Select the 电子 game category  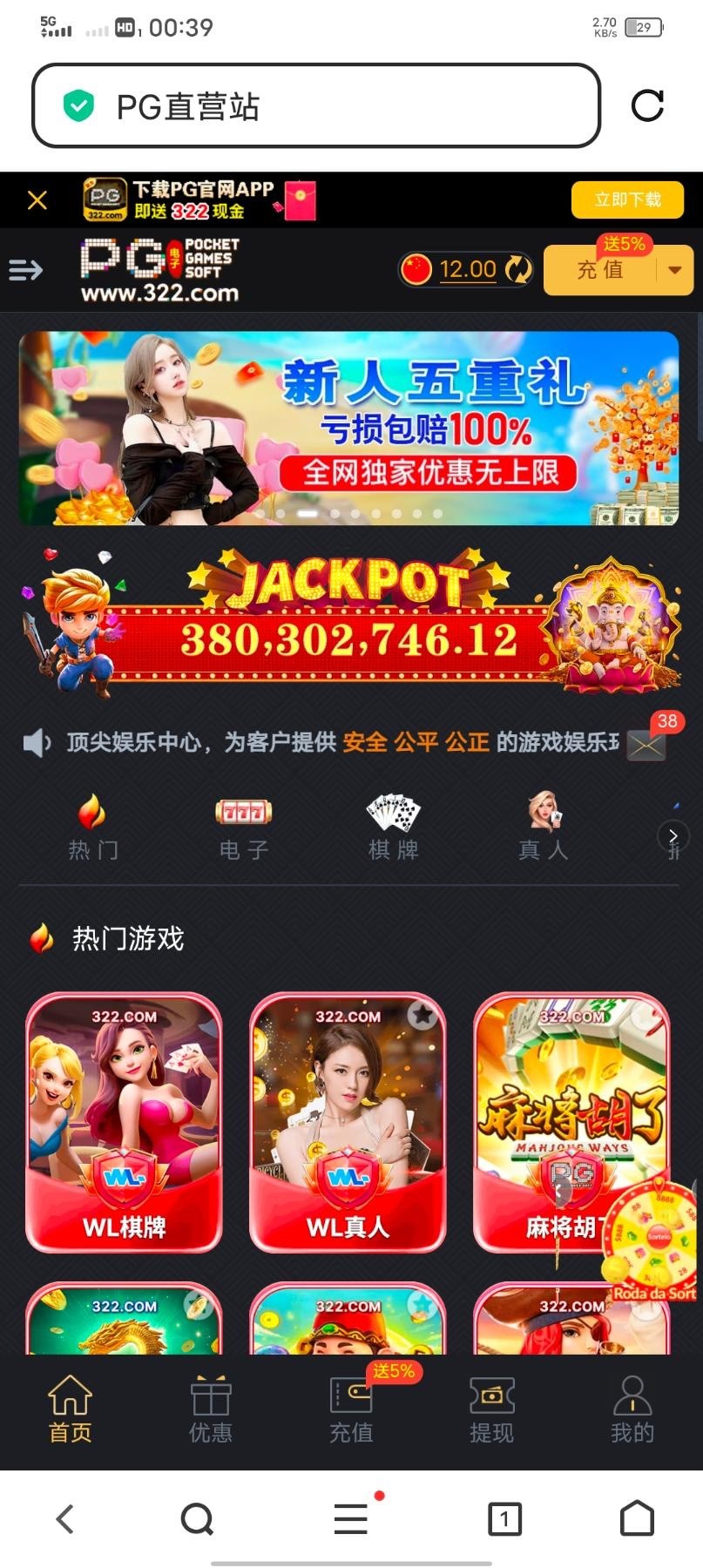[x=244, y=828]
